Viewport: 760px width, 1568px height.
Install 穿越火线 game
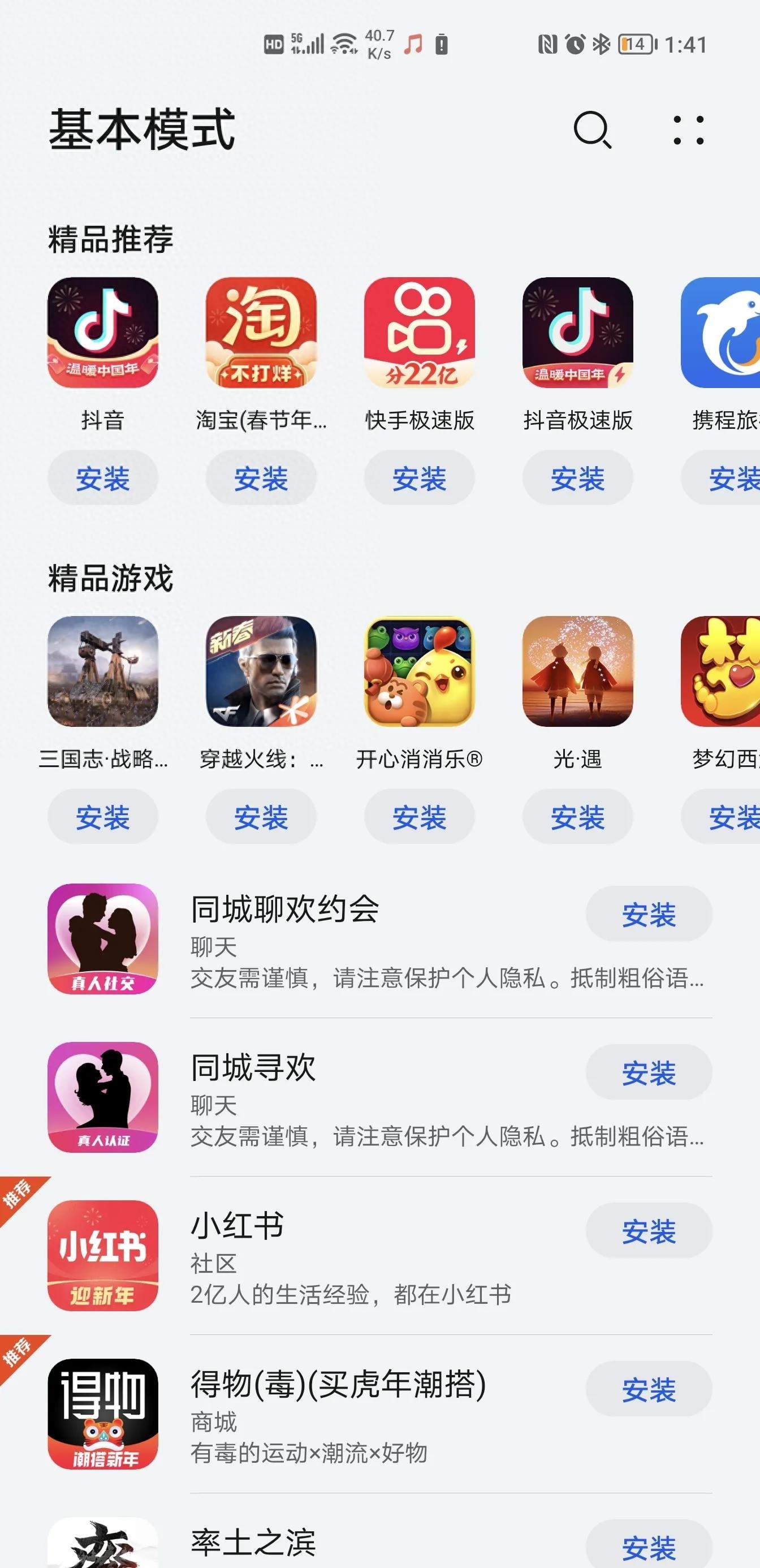pyautogui.click(x=261, y=816)
